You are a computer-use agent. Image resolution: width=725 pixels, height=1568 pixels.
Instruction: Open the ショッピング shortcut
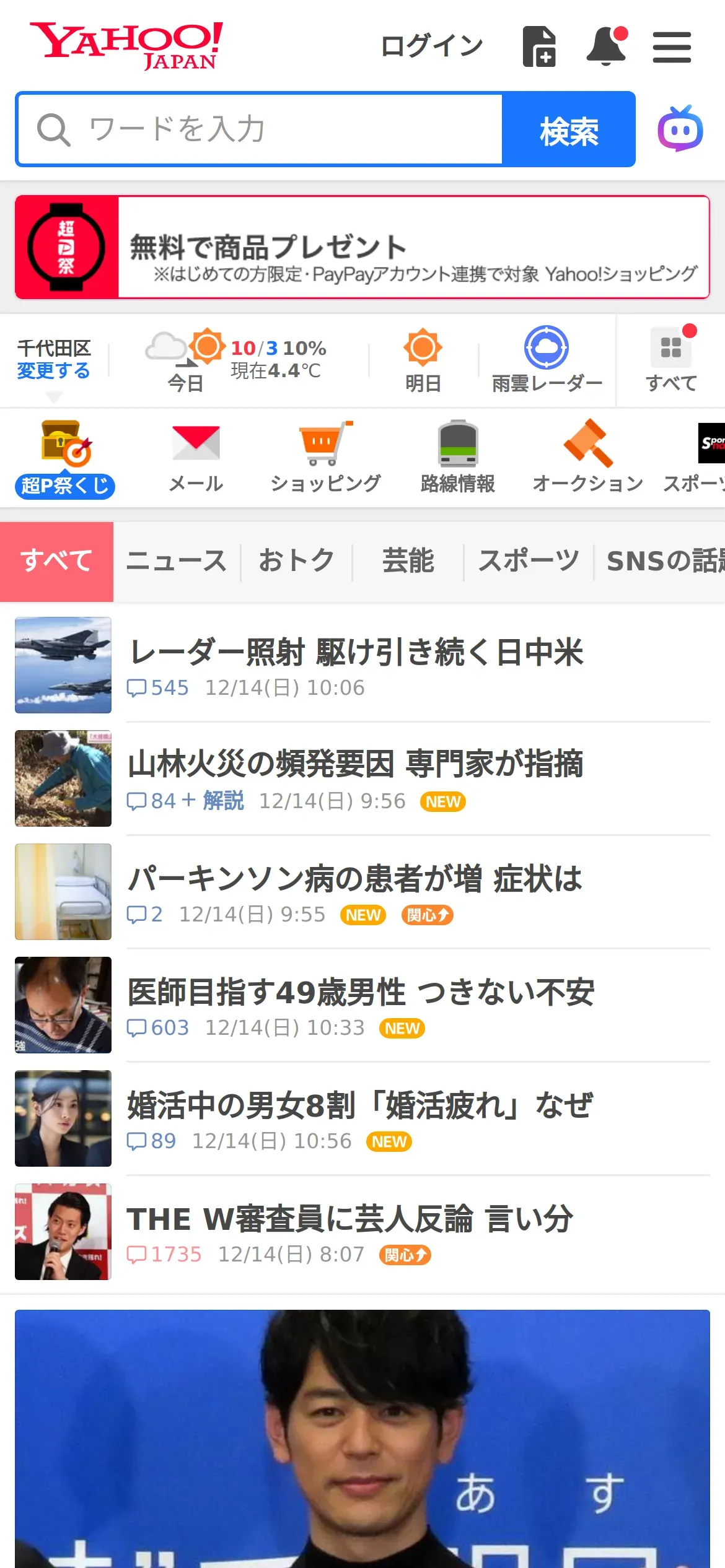point(325,456)
